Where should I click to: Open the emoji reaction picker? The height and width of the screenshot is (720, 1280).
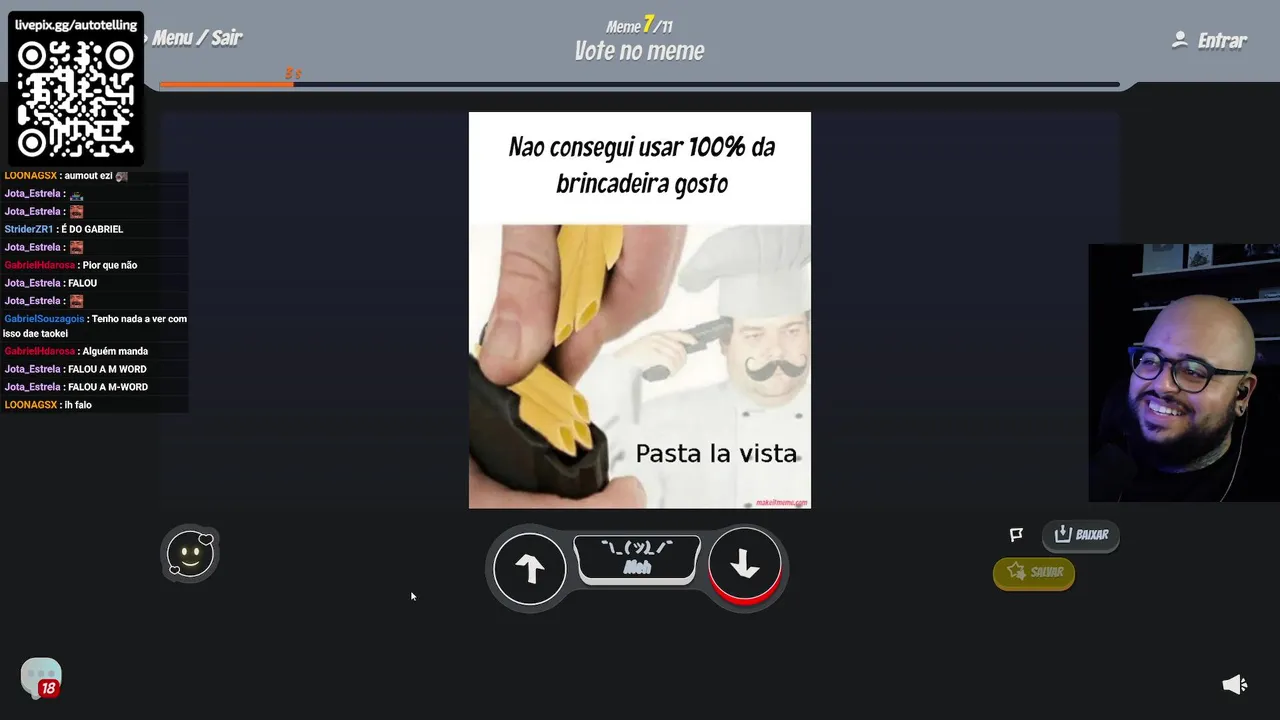(190, 554)
